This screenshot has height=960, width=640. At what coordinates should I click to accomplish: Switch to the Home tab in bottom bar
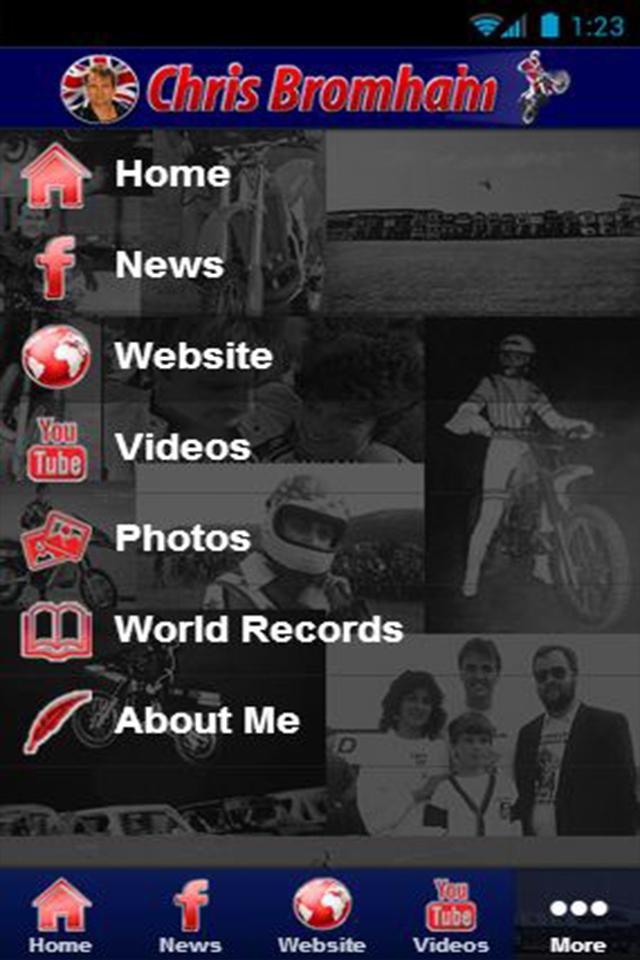click(x=61, y=915)
